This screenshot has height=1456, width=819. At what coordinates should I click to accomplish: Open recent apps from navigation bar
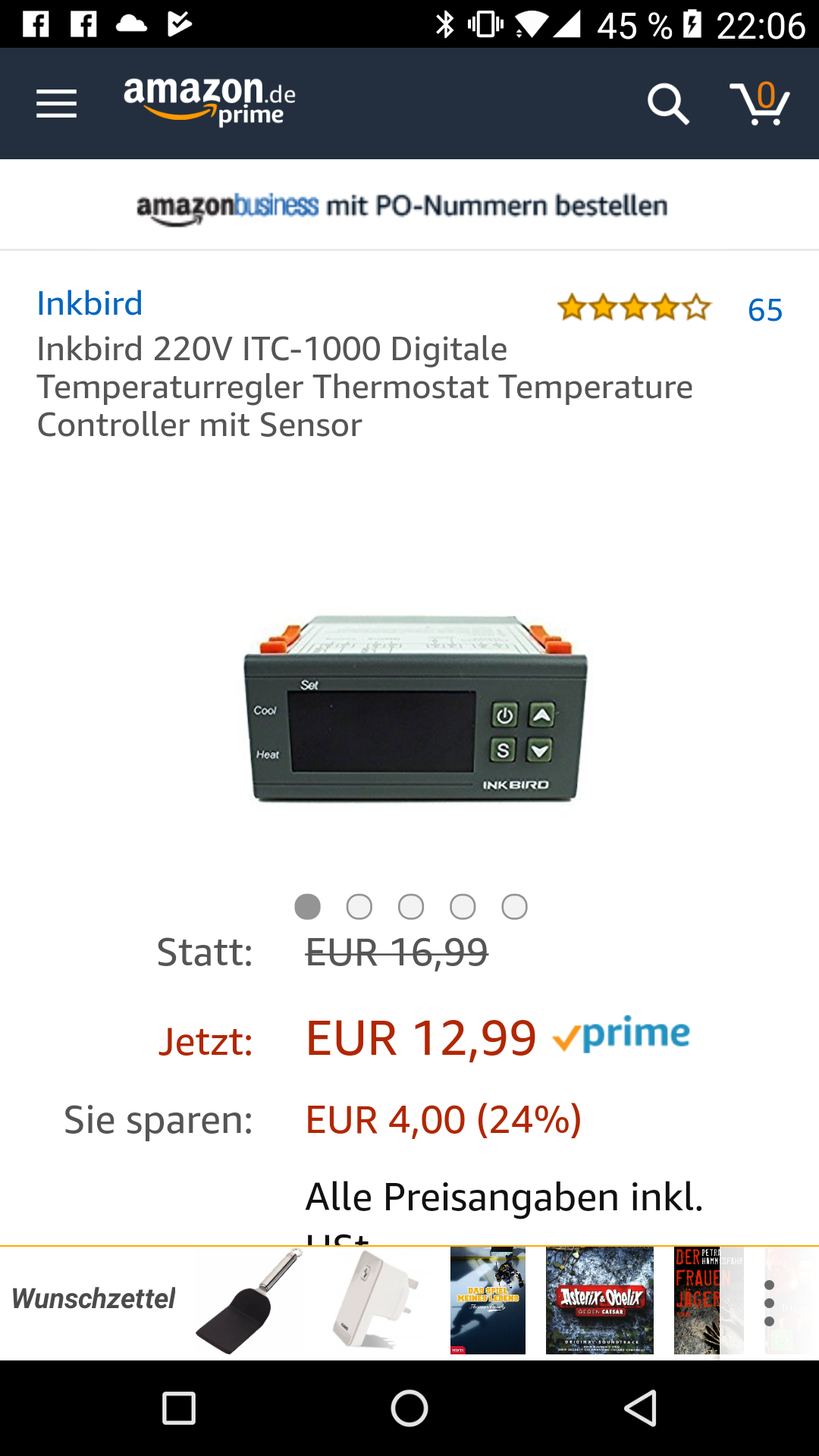179,1409
